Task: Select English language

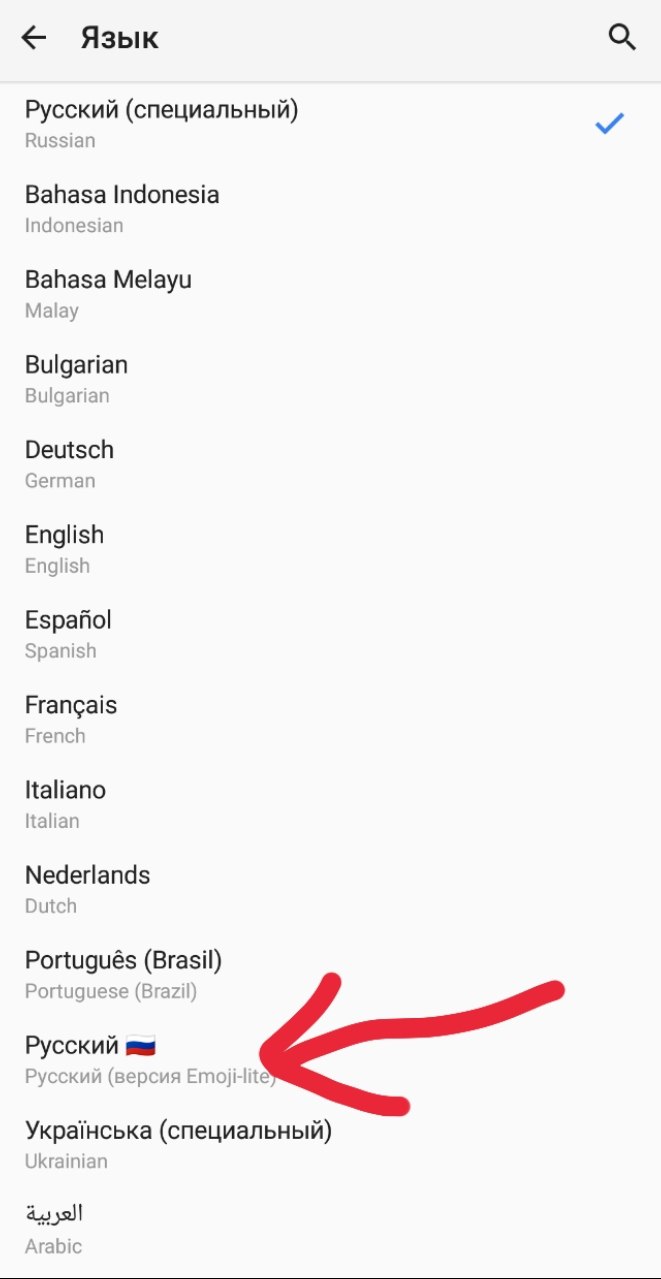Action: coord(330,549)
